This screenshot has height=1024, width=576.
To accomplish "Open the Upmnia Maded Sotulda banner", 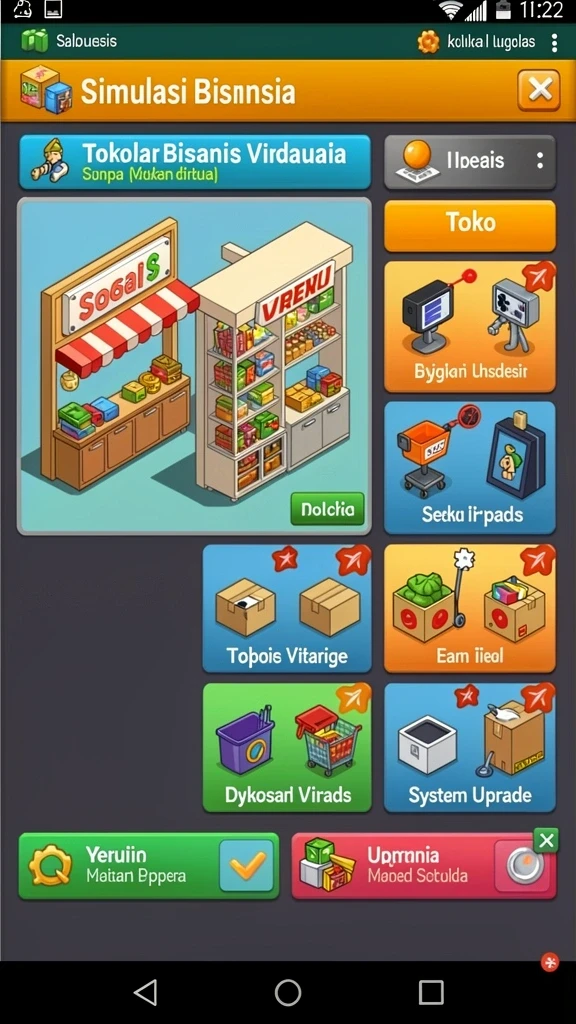I will coord(423,866).
